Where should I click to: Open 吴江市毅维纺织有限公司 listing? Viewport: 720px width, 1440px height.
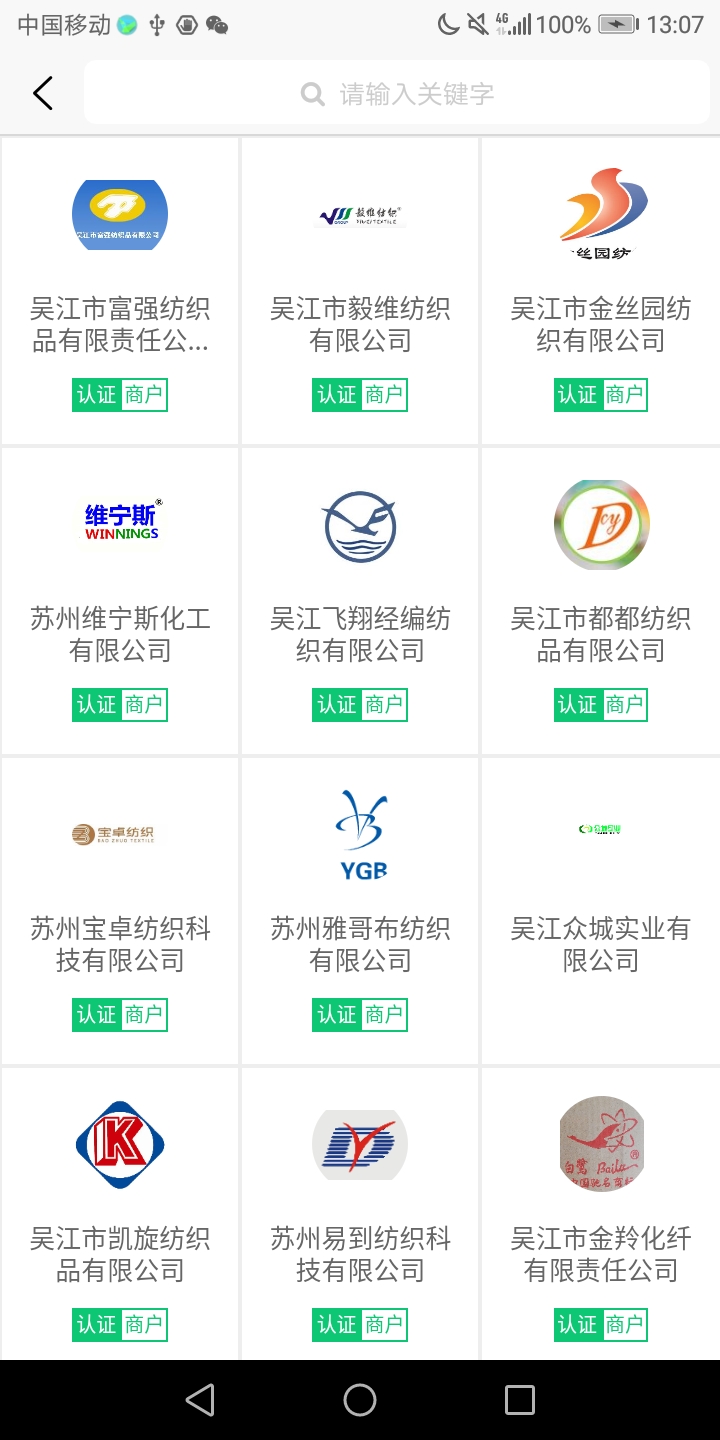click(359, 322)
